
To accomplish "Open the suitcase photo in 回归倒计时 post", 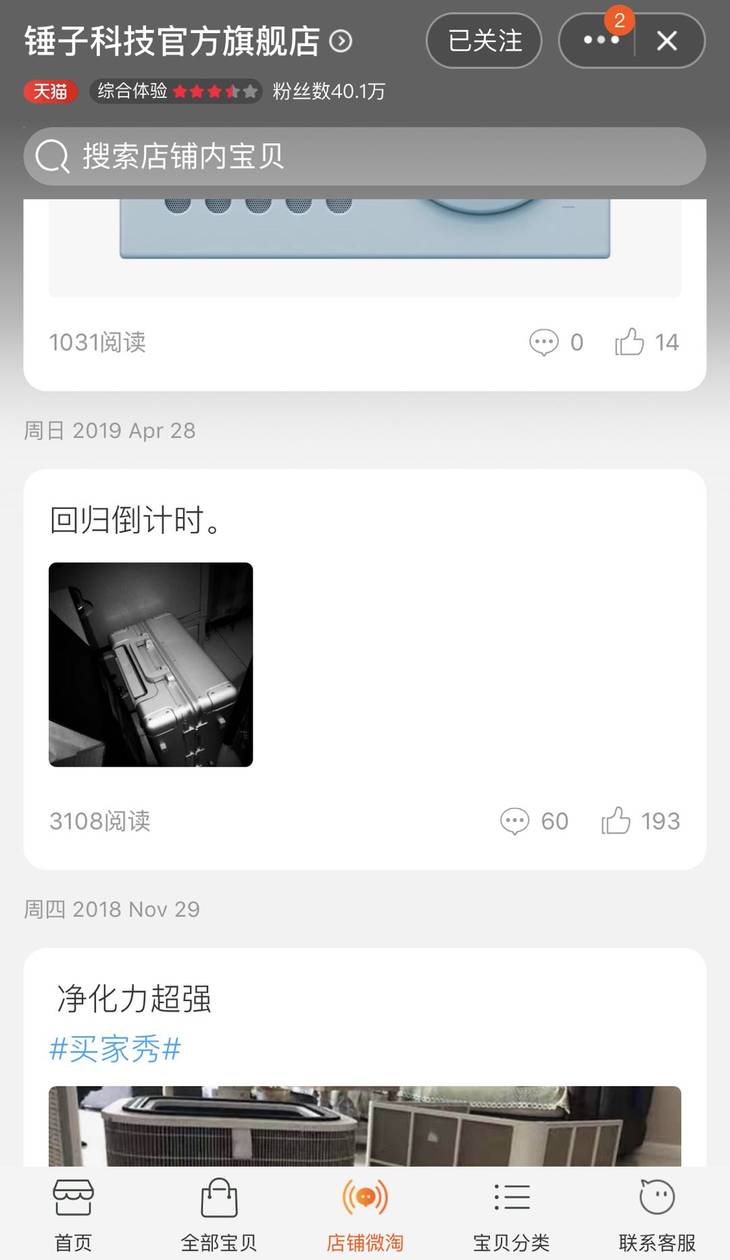I will pos(151,664).
